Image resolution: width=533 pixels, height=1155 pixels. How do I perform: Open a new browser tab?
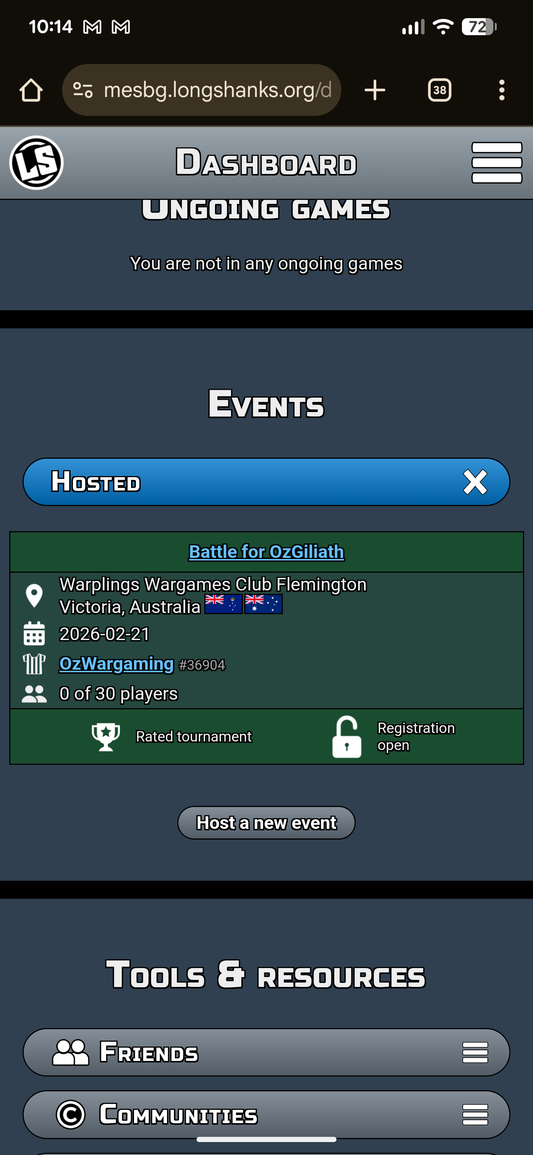pyautogui.click(x=375, y=91)
